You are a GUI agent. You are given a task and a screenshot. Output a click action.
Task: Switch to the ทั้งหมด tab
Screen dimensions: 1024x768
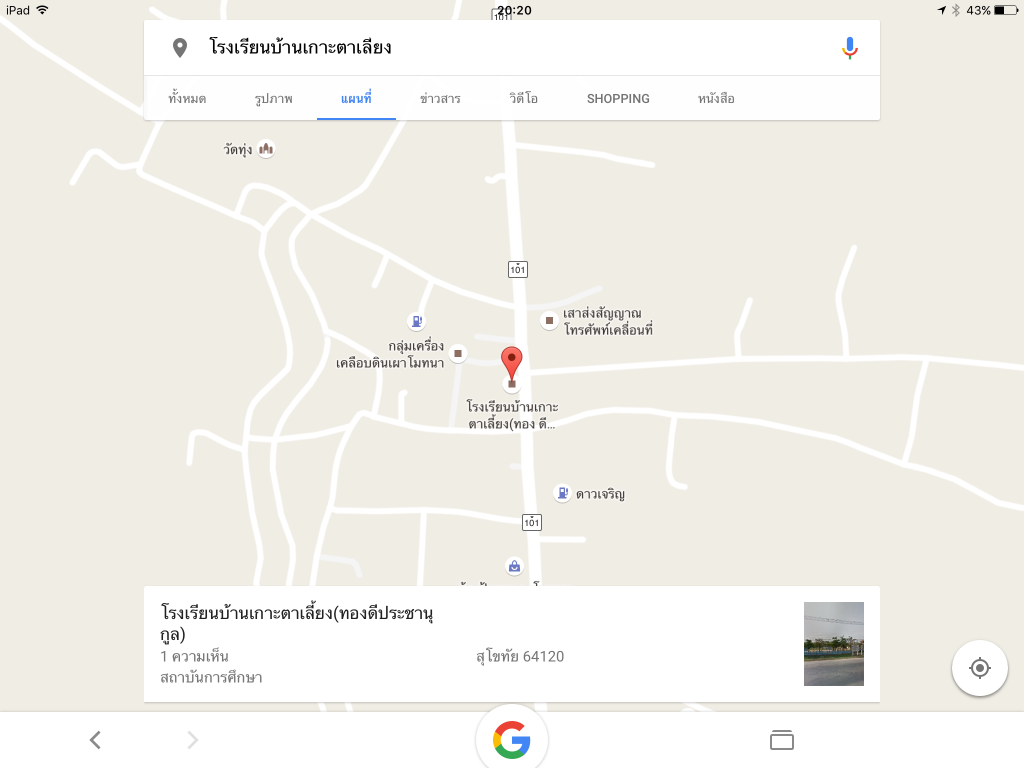click(x=187, y=99)
